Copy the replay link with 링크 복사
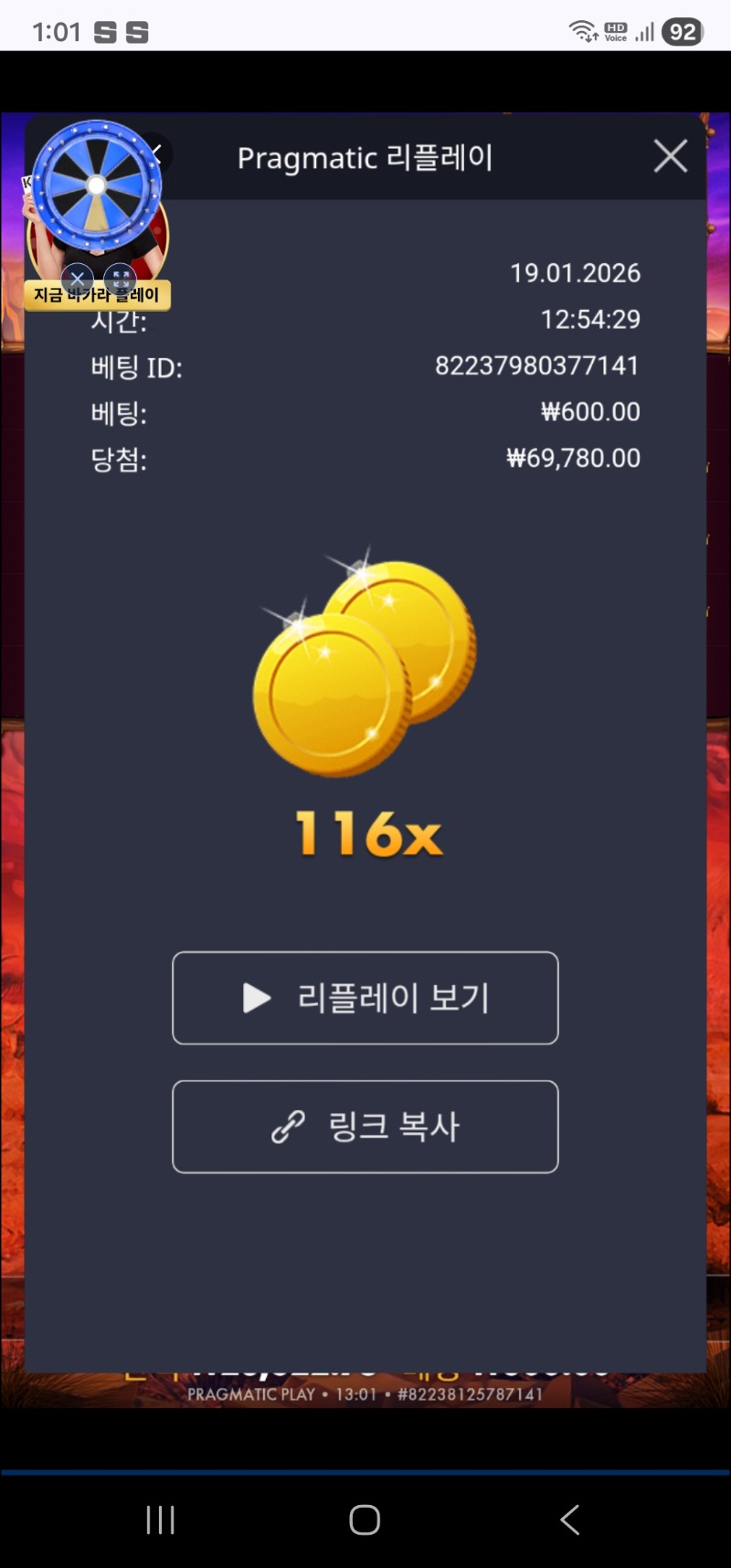The width and height of the screenshot is (731, 1568). [365, 1127]
